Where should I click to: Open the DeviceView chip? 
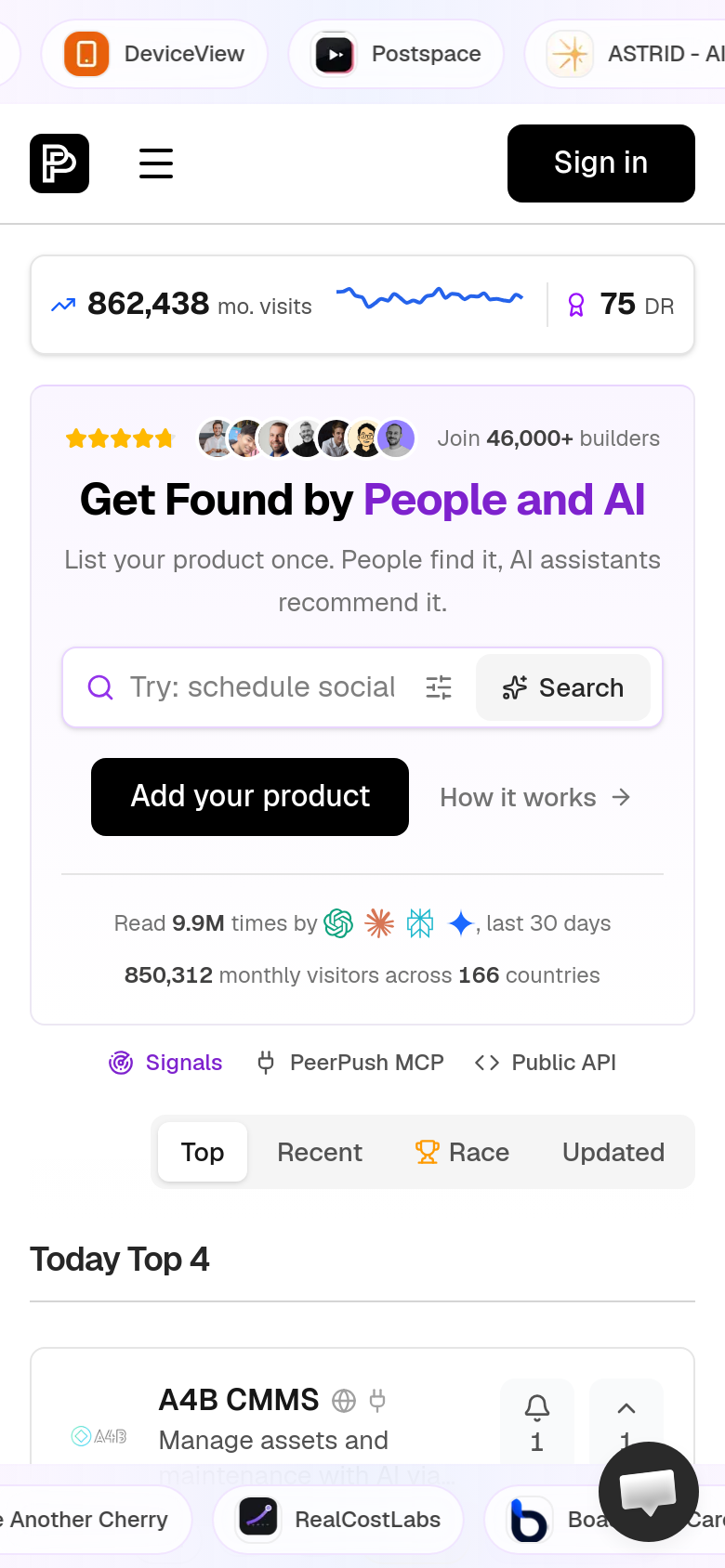[x=154, y=54]
